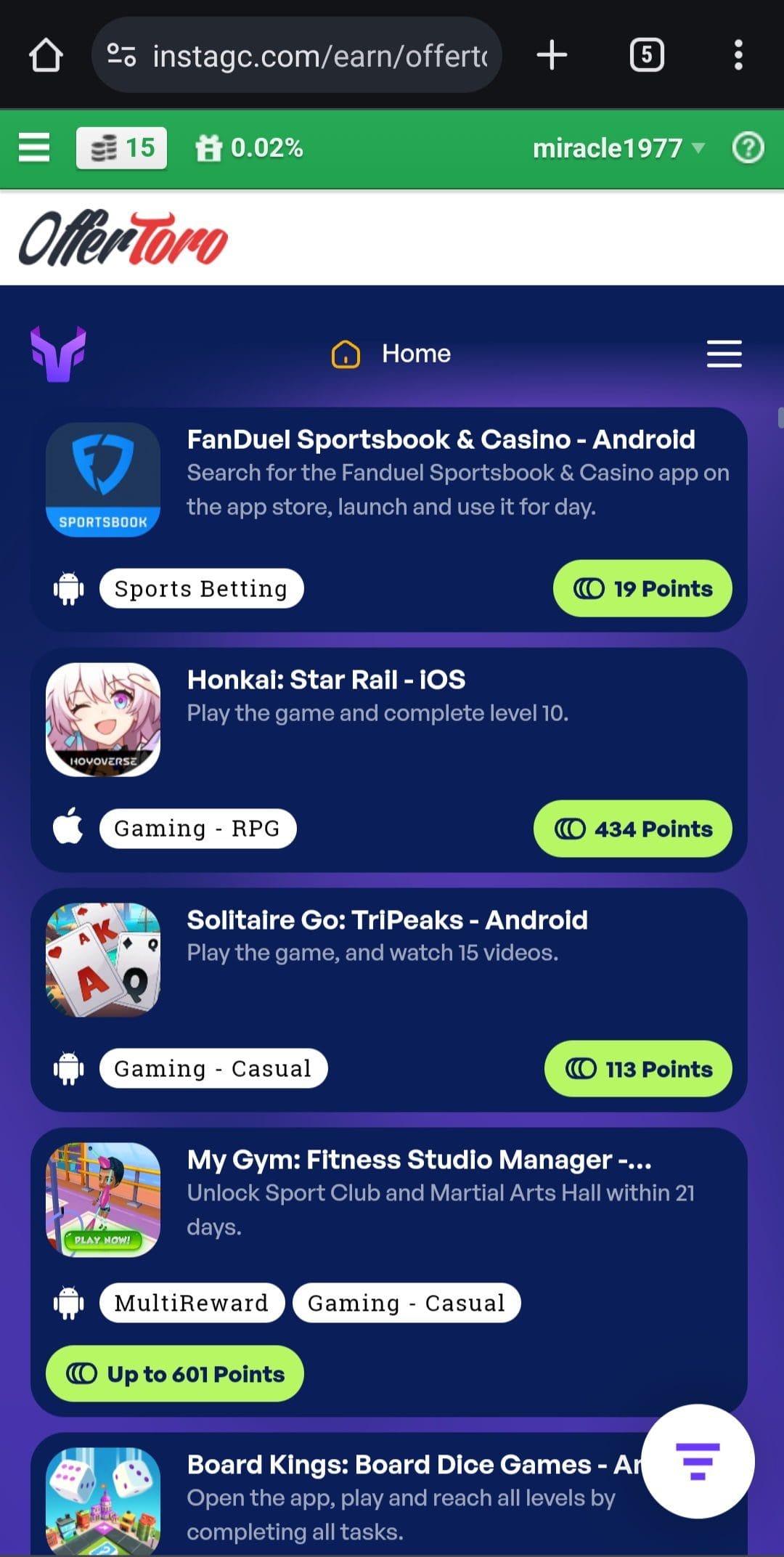Go to the OfferToro Home tab
The image size is (784, 1557).
tap(391, 354)
